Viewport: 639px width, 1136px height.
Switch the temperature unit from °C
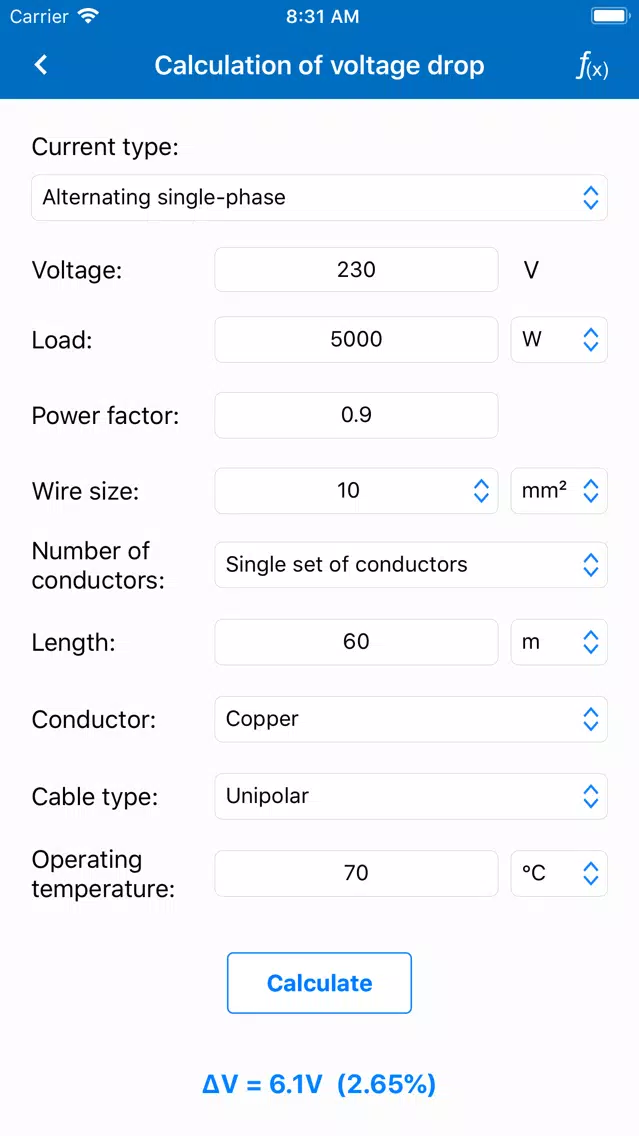pos(559,873)
